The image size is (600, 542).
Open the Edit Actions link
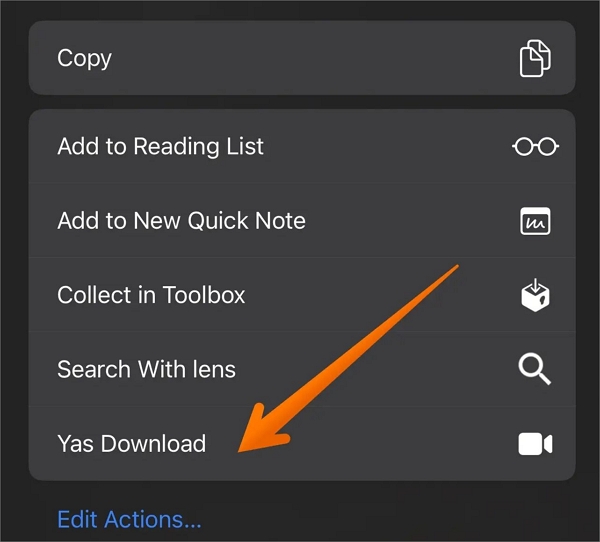[x=130, y=519]
